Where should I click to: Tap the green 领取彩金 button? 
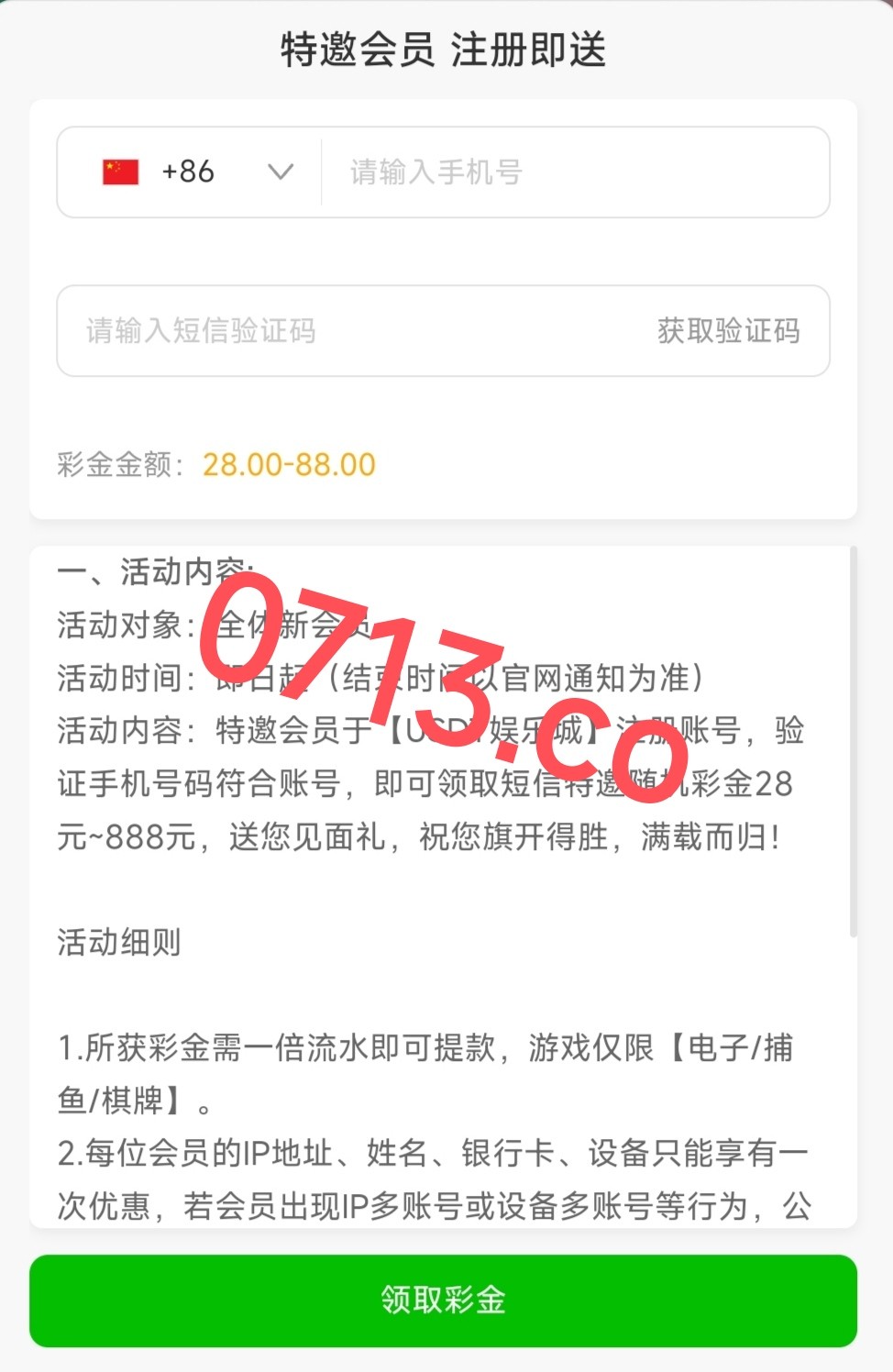tap(443, 1300)
